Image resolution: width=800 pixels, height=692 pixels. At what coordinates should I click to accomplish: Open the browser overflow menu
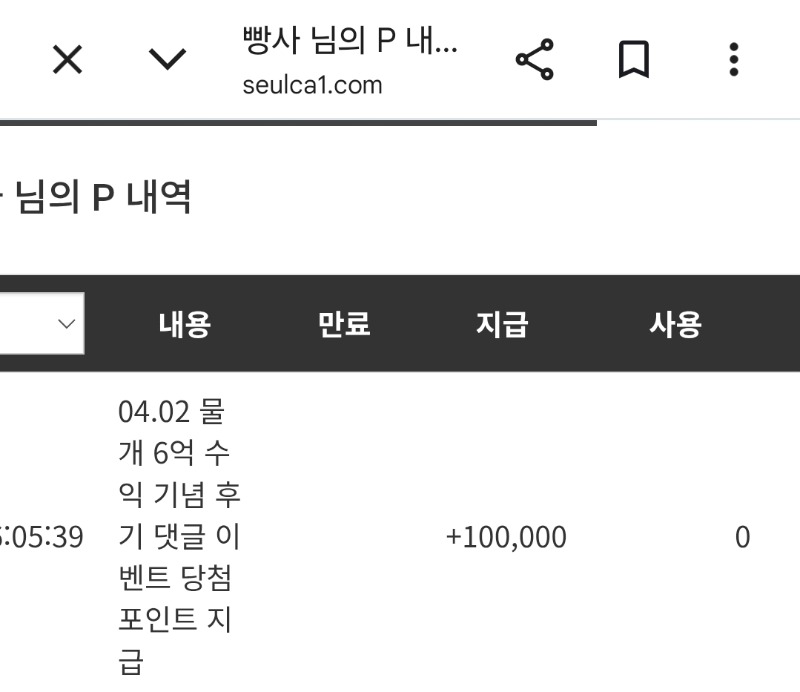coord(734,61)
